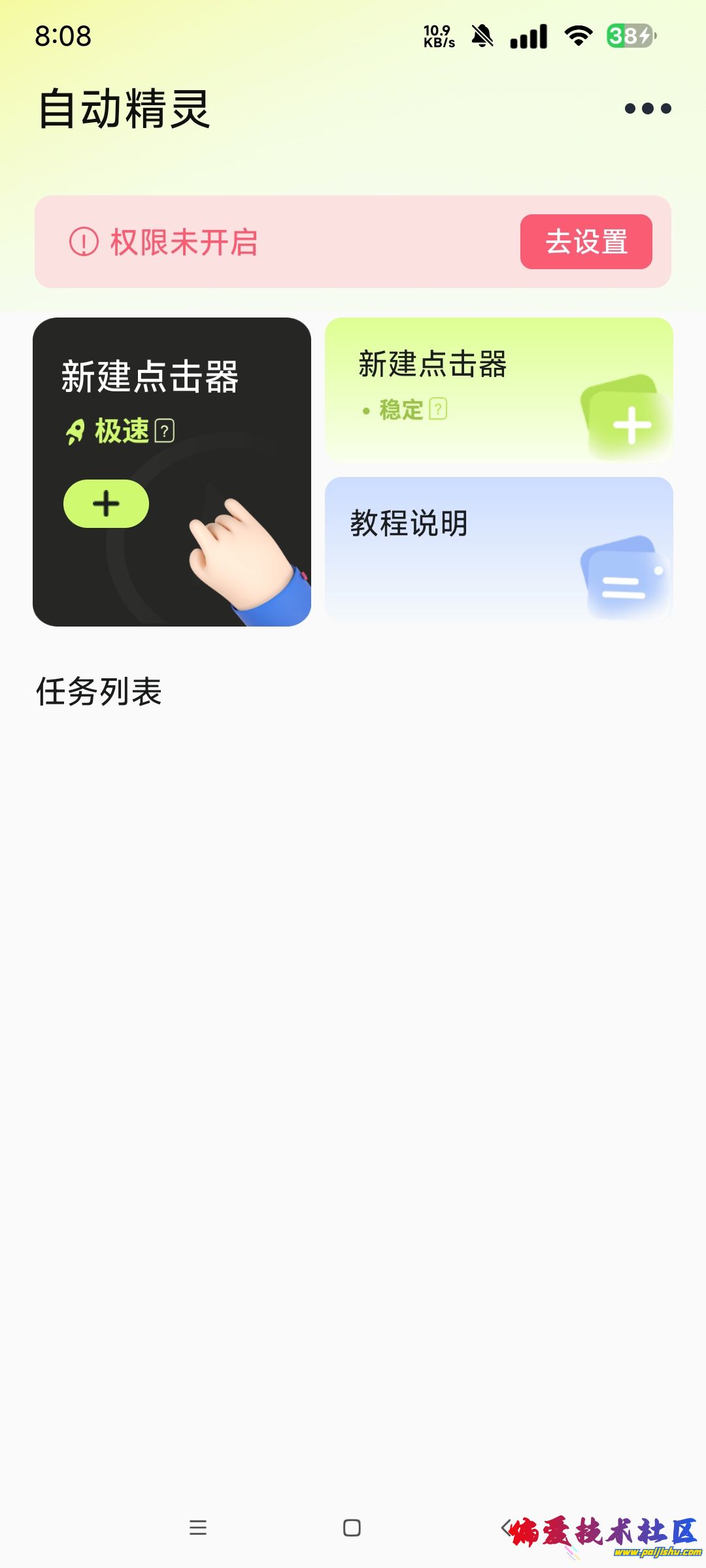Create a new 极速 clicker with the plus button
The height and width of the screenshot is (1568, 706).
(106, 504)
